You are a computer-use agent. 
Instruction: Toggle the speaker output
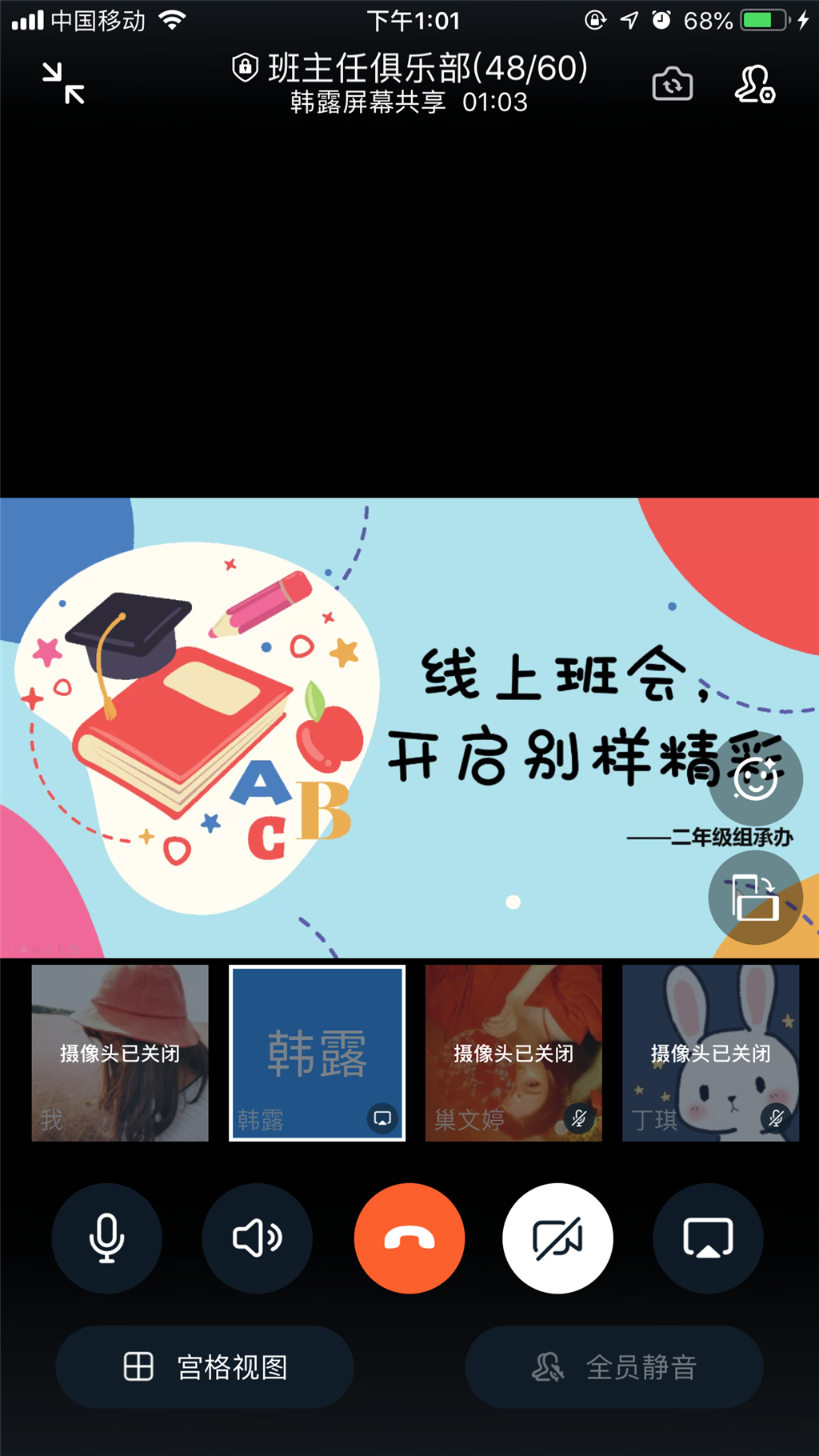[x=257, y=1238]
